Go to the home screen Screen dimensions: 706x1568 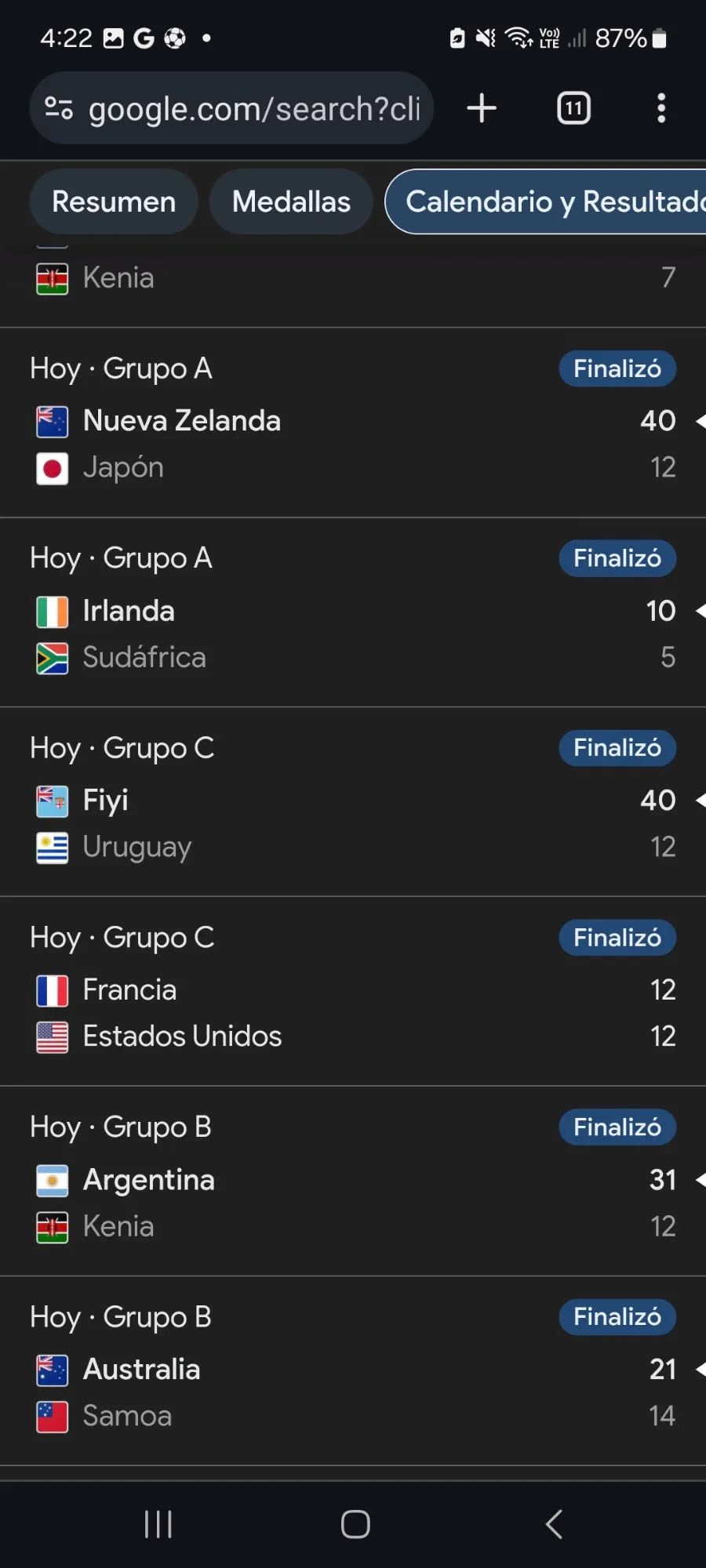coord(355,1524)
